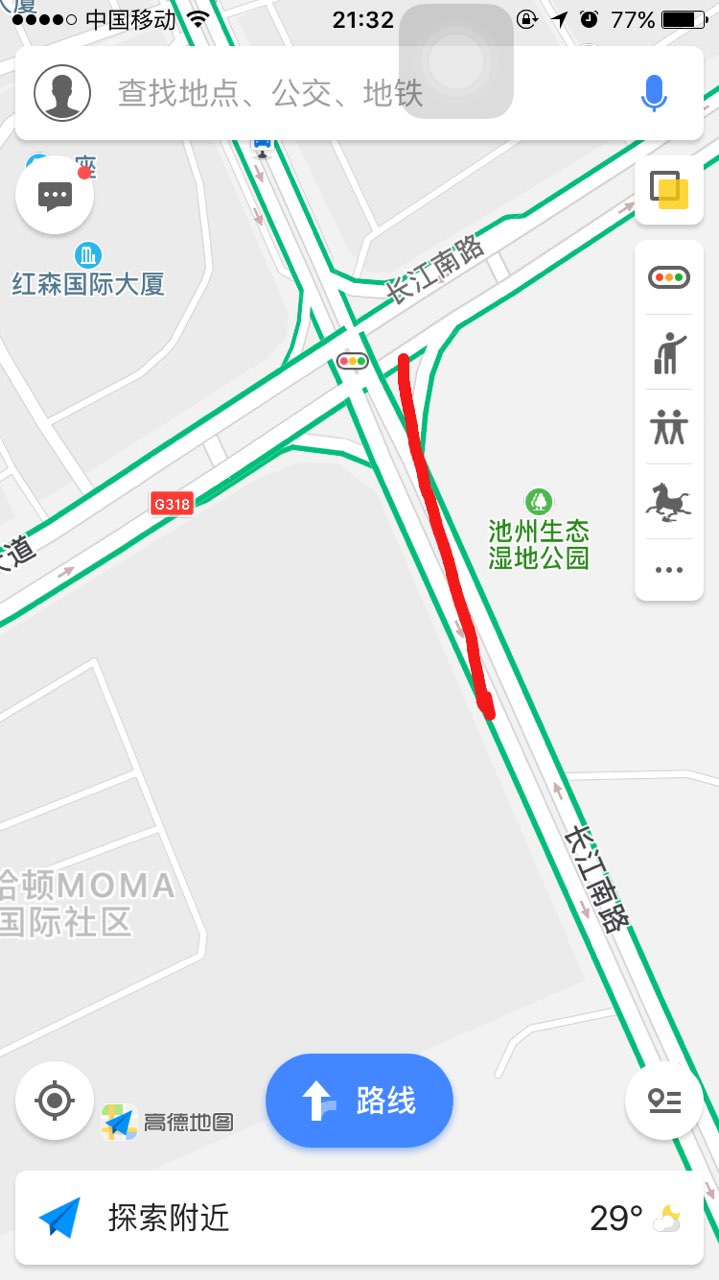This screenshot has height=1280, width=719.
Task: Recenter map on my current location
Action: click(55, 1101)
